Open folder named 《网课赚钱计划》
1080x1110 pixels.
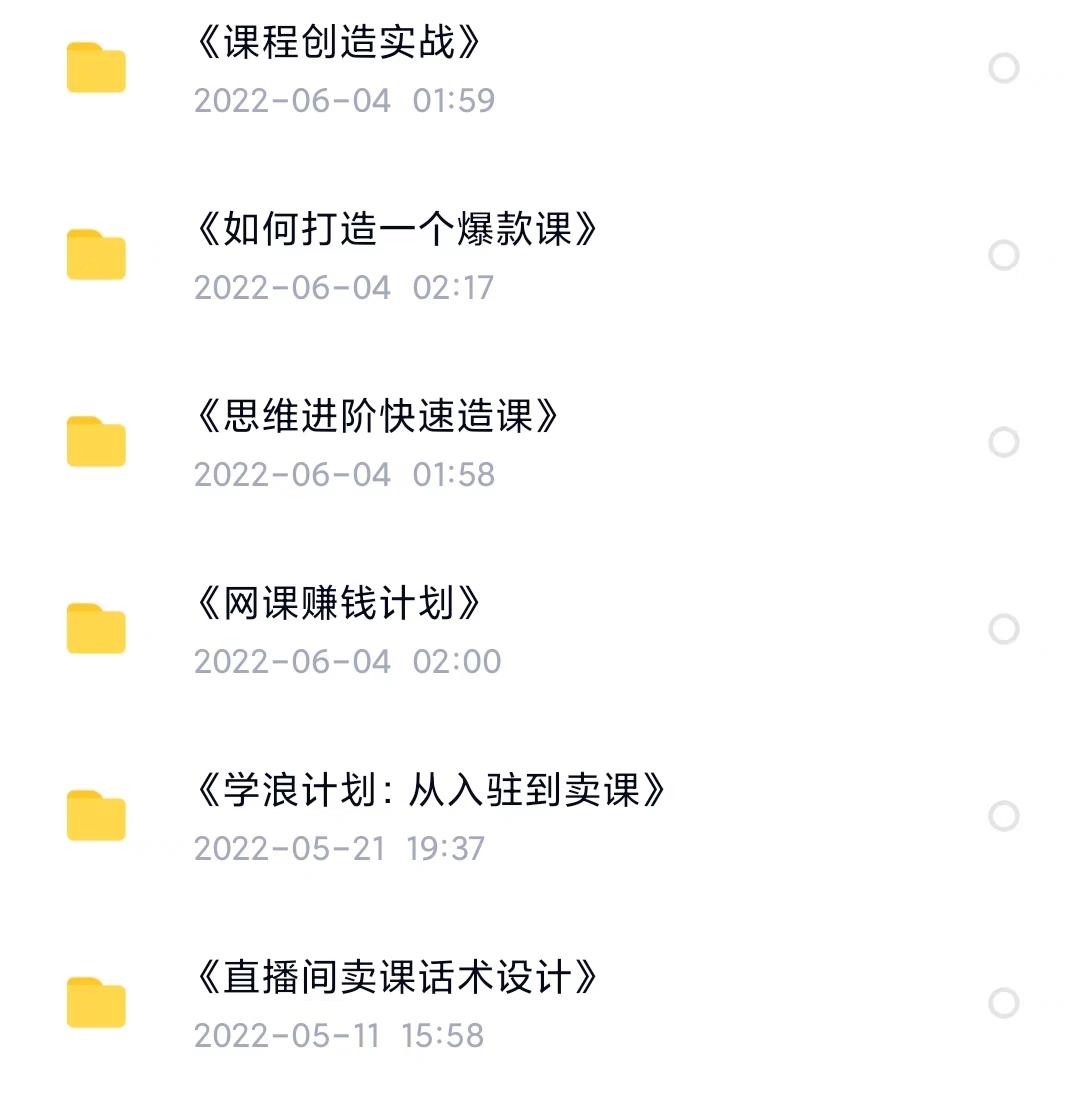338,602
